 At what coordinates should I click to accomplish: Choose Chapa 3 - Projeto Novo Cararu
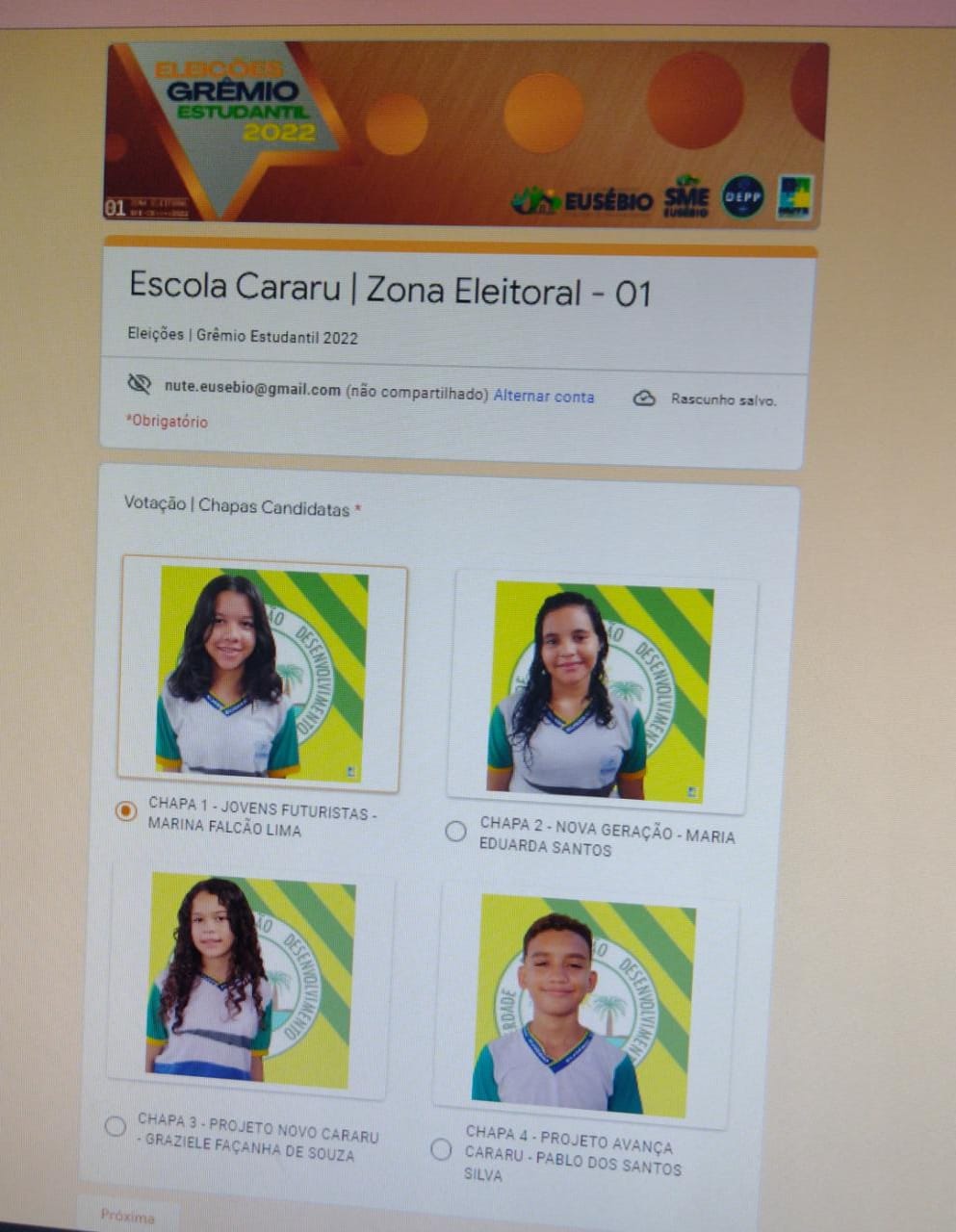[x=116, y=1125]
